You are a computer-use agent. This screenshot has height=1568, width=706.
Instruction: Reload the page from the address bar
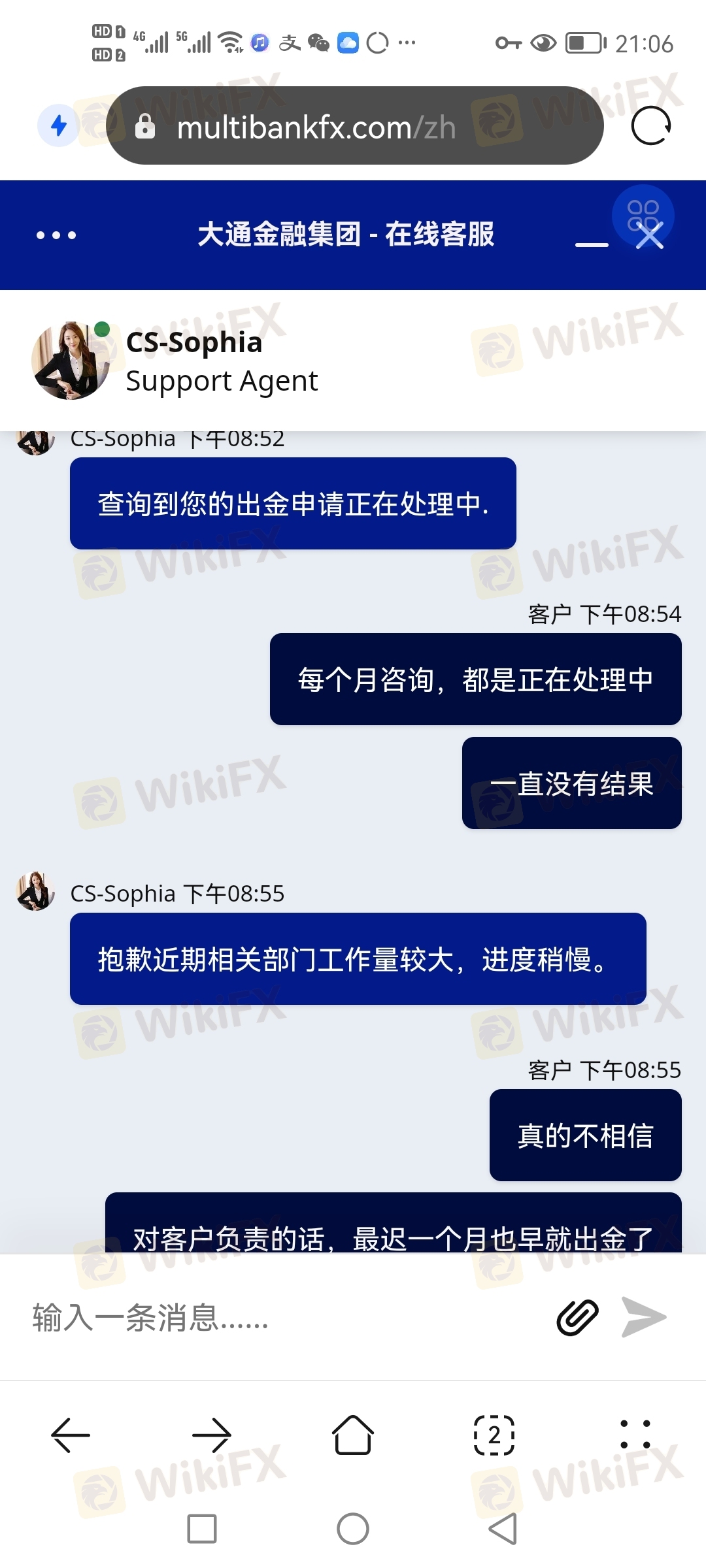click(650, 126)
